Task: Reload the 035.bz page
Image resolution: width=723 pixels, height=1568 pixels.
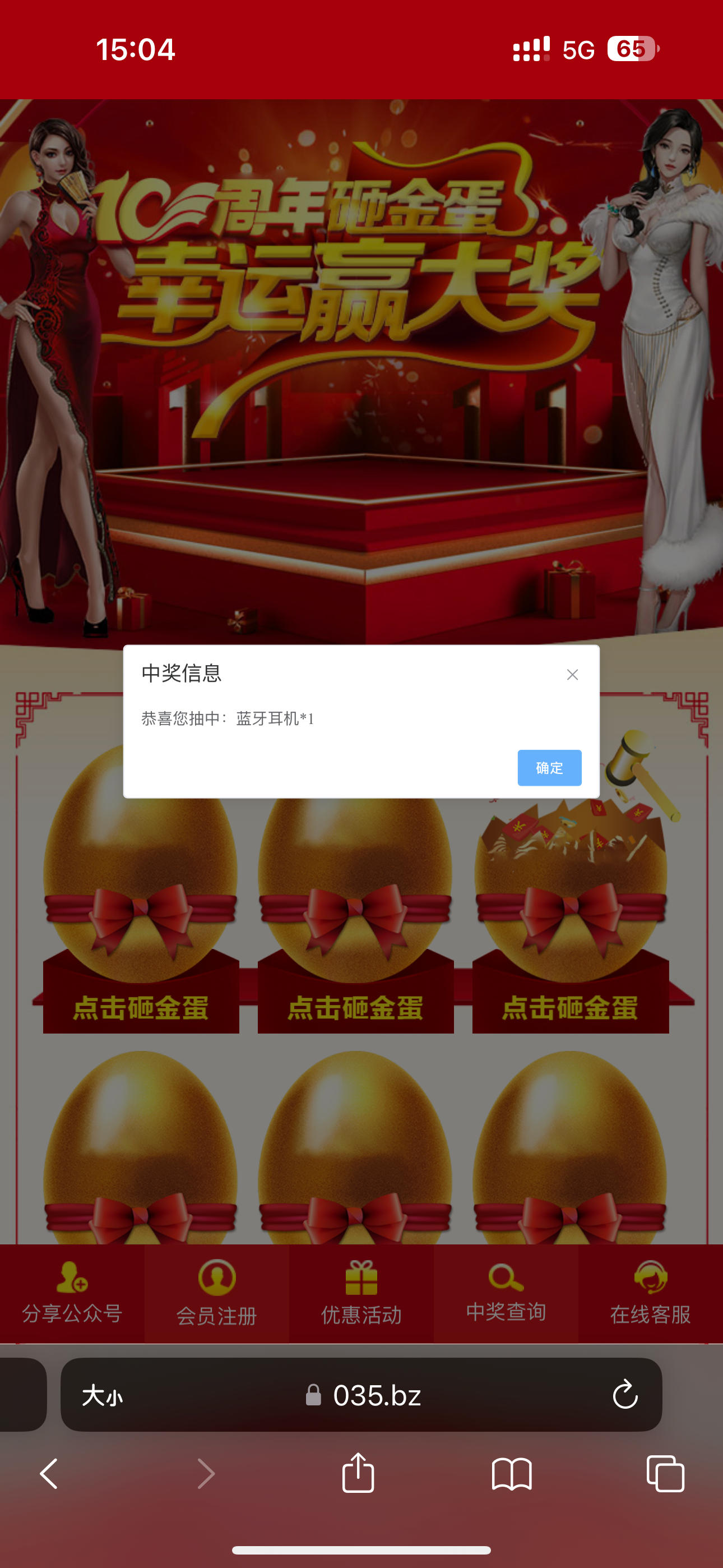Action: (x=624, y=1395)
